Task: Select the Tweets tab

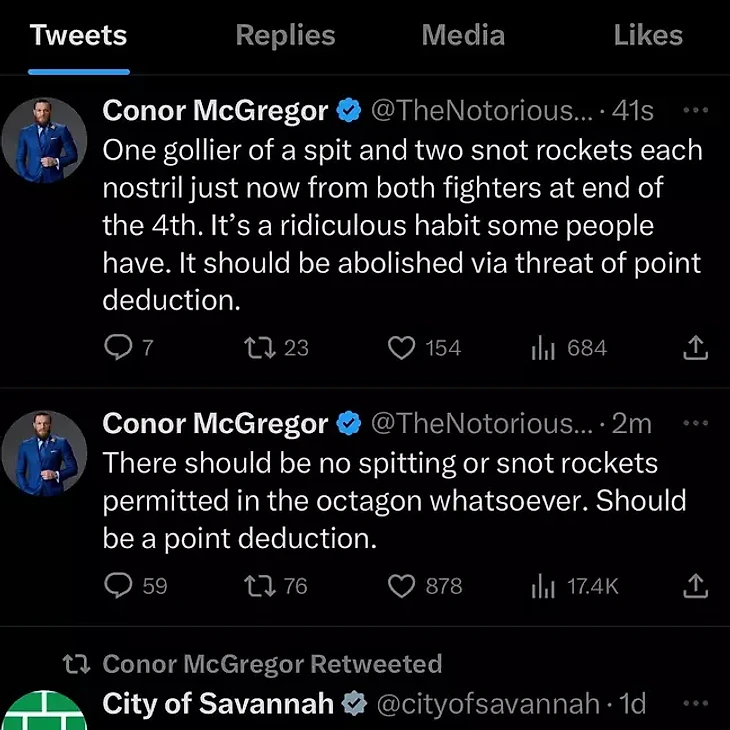Action: coord(78,36)
